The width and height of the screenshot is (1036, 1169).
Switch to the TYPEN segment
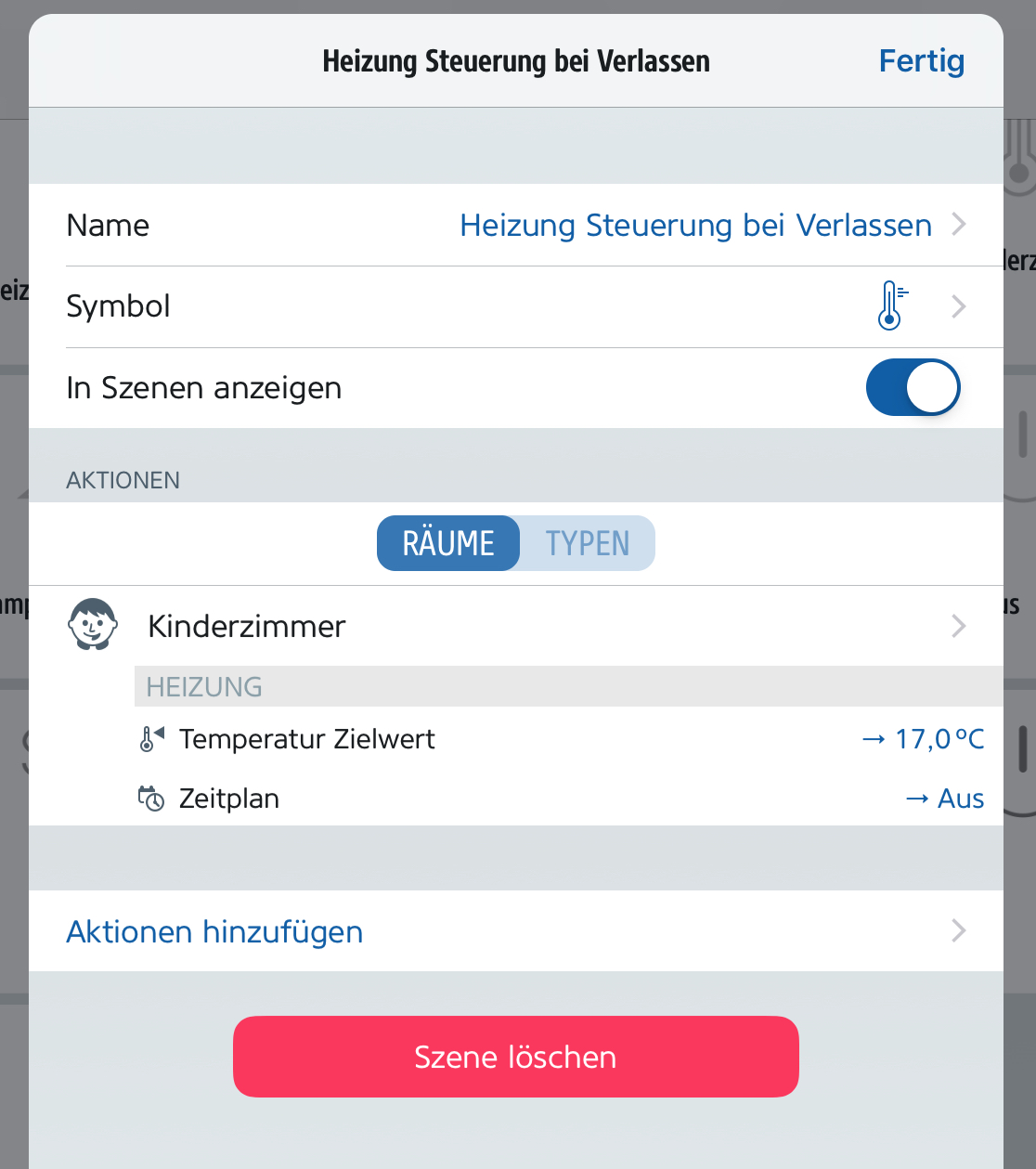(x=588, y=543)
